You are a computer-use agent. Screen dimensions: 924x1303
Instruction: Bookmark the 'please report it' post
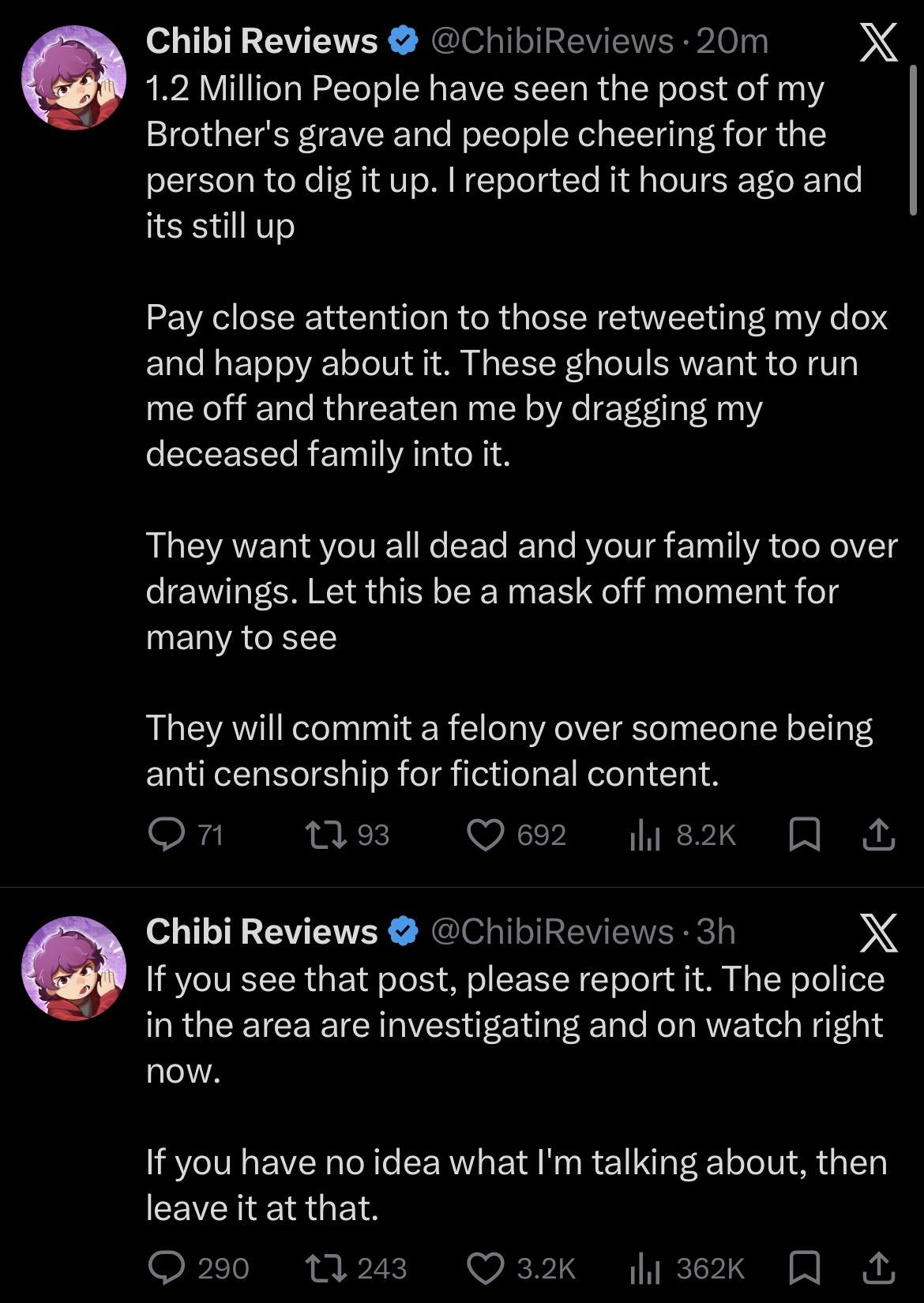point(804,1268)
